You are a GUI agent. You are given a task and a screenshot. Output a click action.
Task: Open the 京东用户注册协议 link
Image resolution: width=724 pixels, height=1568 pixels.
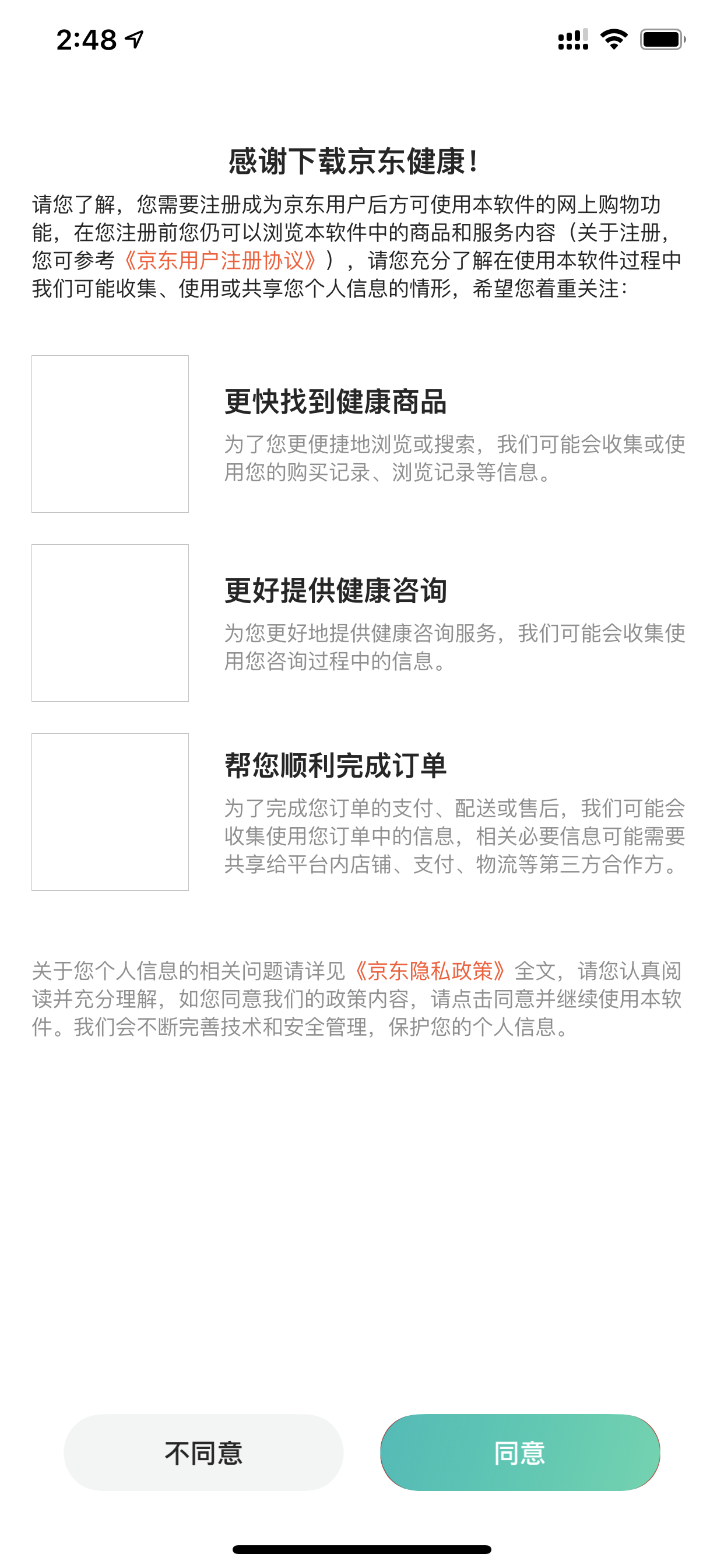point(220,261)
